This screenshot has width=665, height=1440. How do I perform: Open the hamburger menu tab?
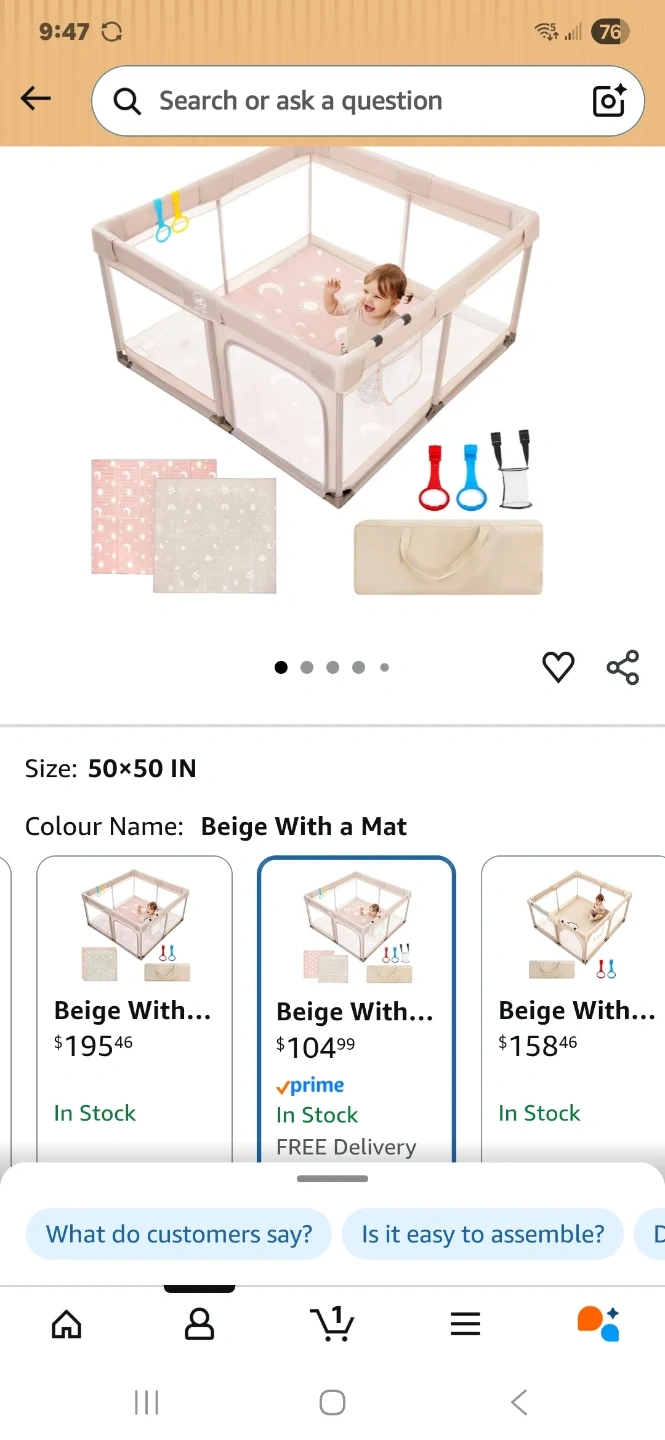pyautogui.click(x=465, y=1324)
